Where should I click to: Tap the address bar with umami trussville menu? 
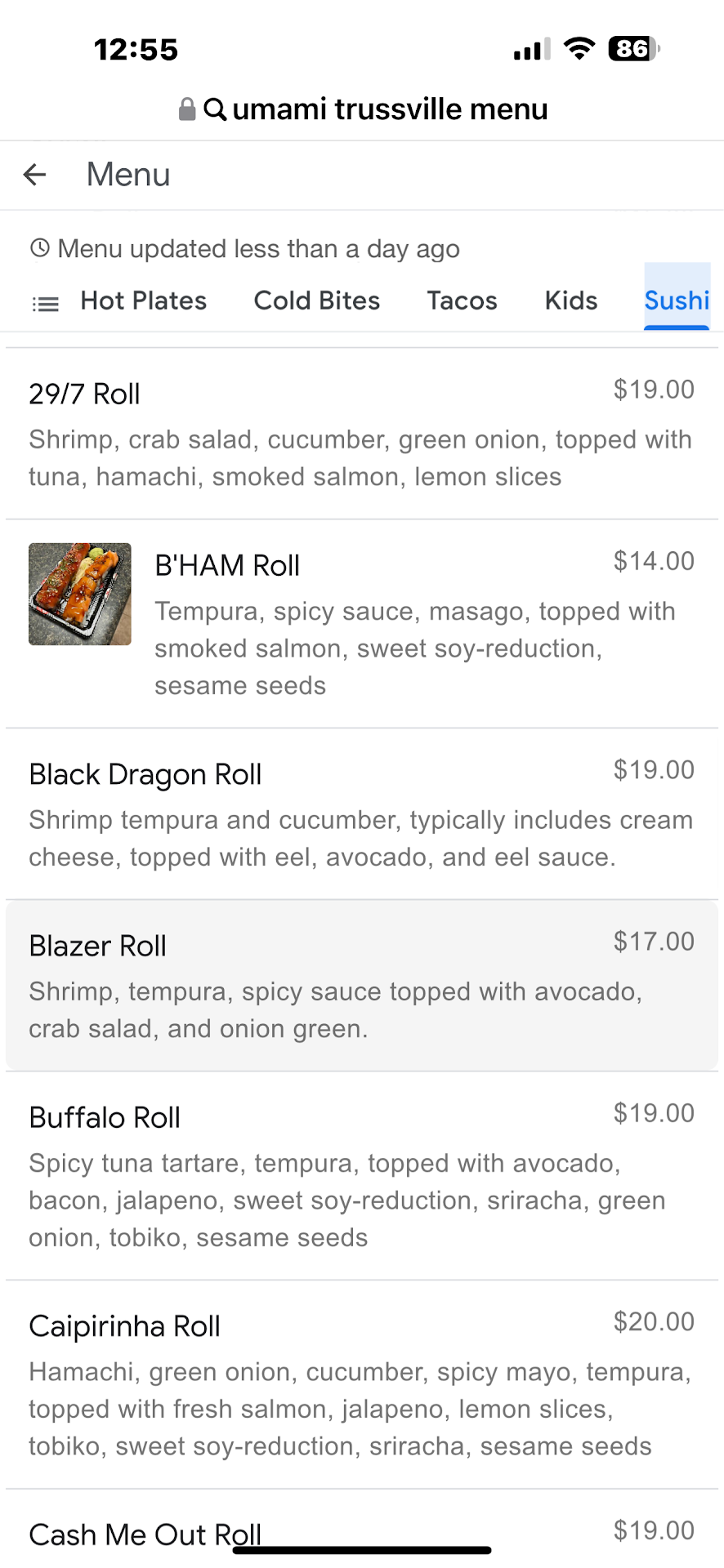364,109
